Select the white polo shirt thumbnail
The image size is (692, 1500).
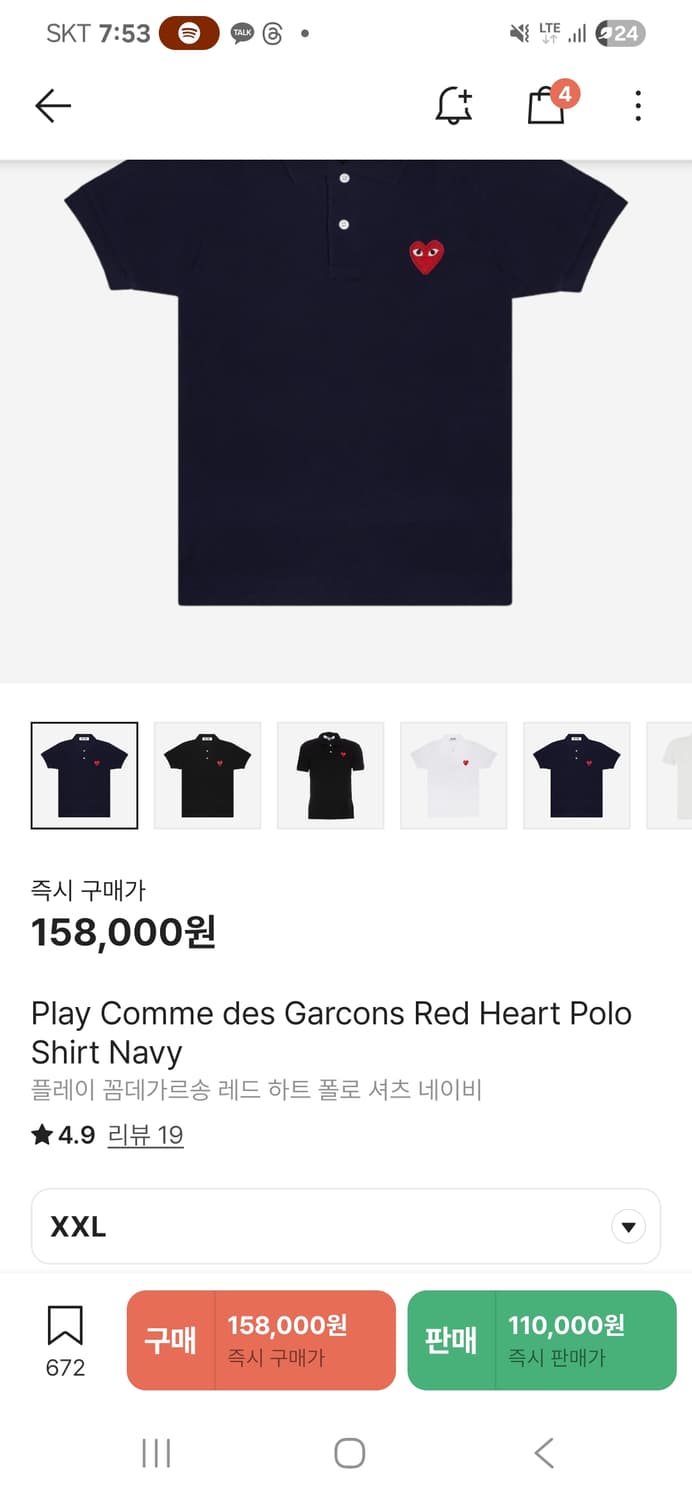tap(454, 775)
